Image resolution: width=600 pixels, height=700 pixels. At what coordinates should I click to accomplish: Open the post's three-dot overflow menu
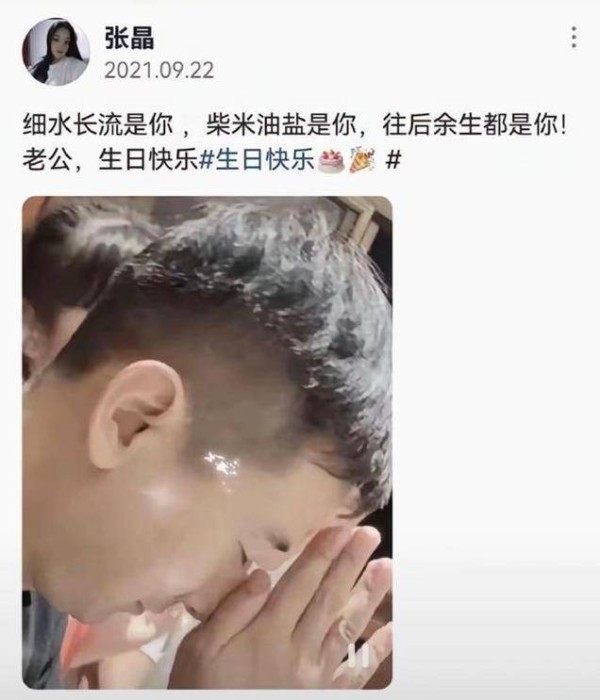click(573, 38)
